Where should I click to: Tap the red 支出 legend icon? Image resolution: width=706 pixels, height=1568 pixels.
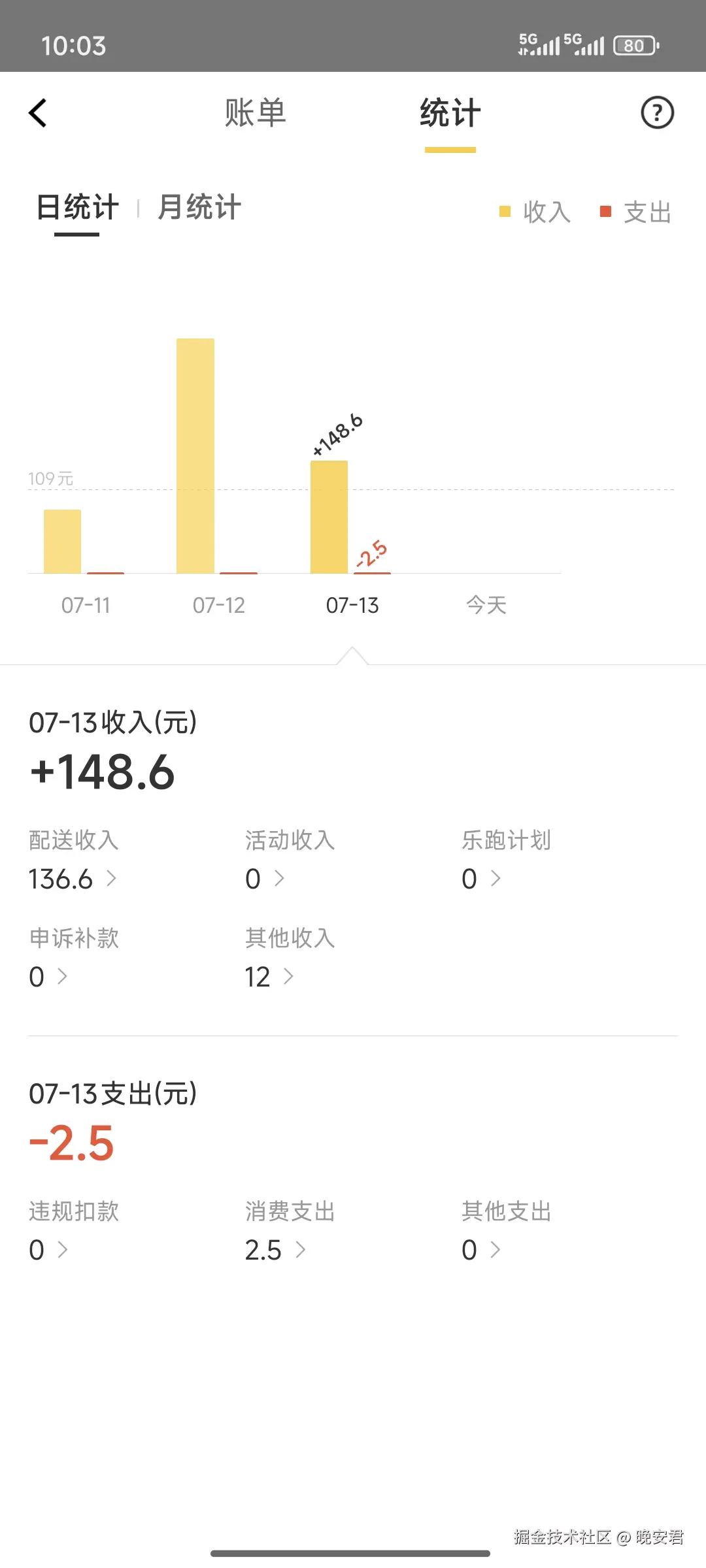pyautogui.click(x=605, y=211)
